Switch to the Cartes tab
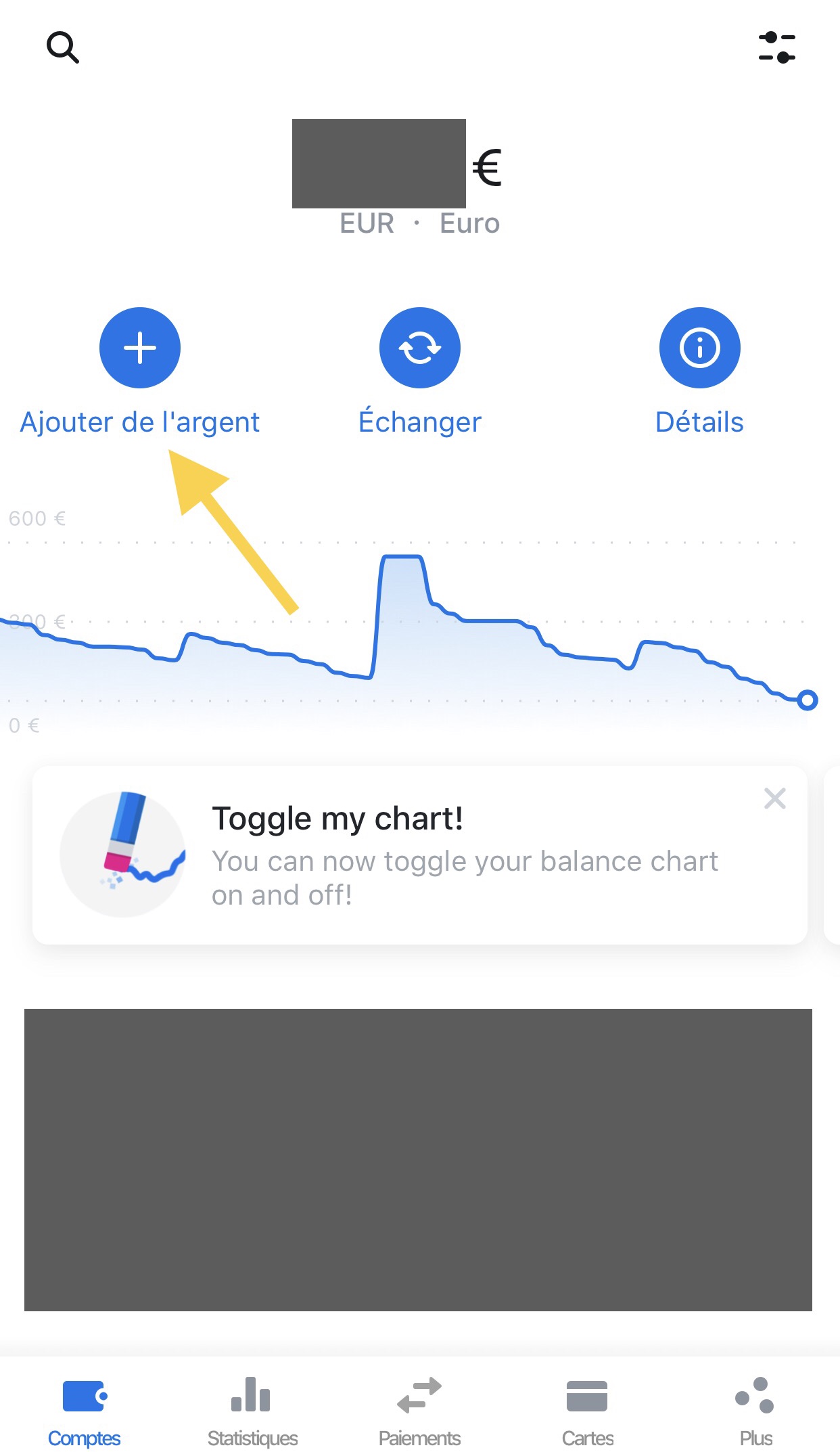Image resolution: width=840 pixels, height=1452 pixels. point(587,1409)
